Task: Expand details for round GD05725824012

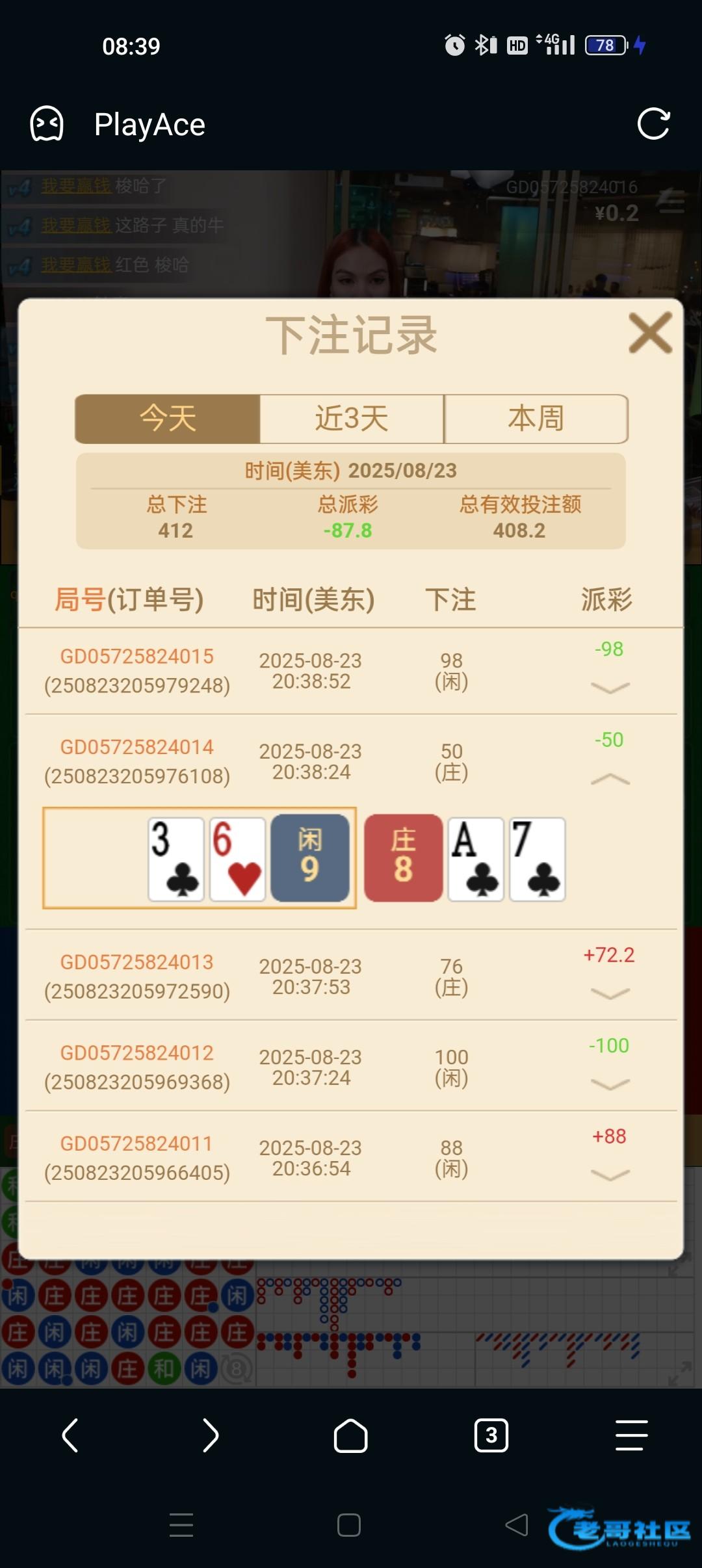Action: click(x=610, y=1084)
